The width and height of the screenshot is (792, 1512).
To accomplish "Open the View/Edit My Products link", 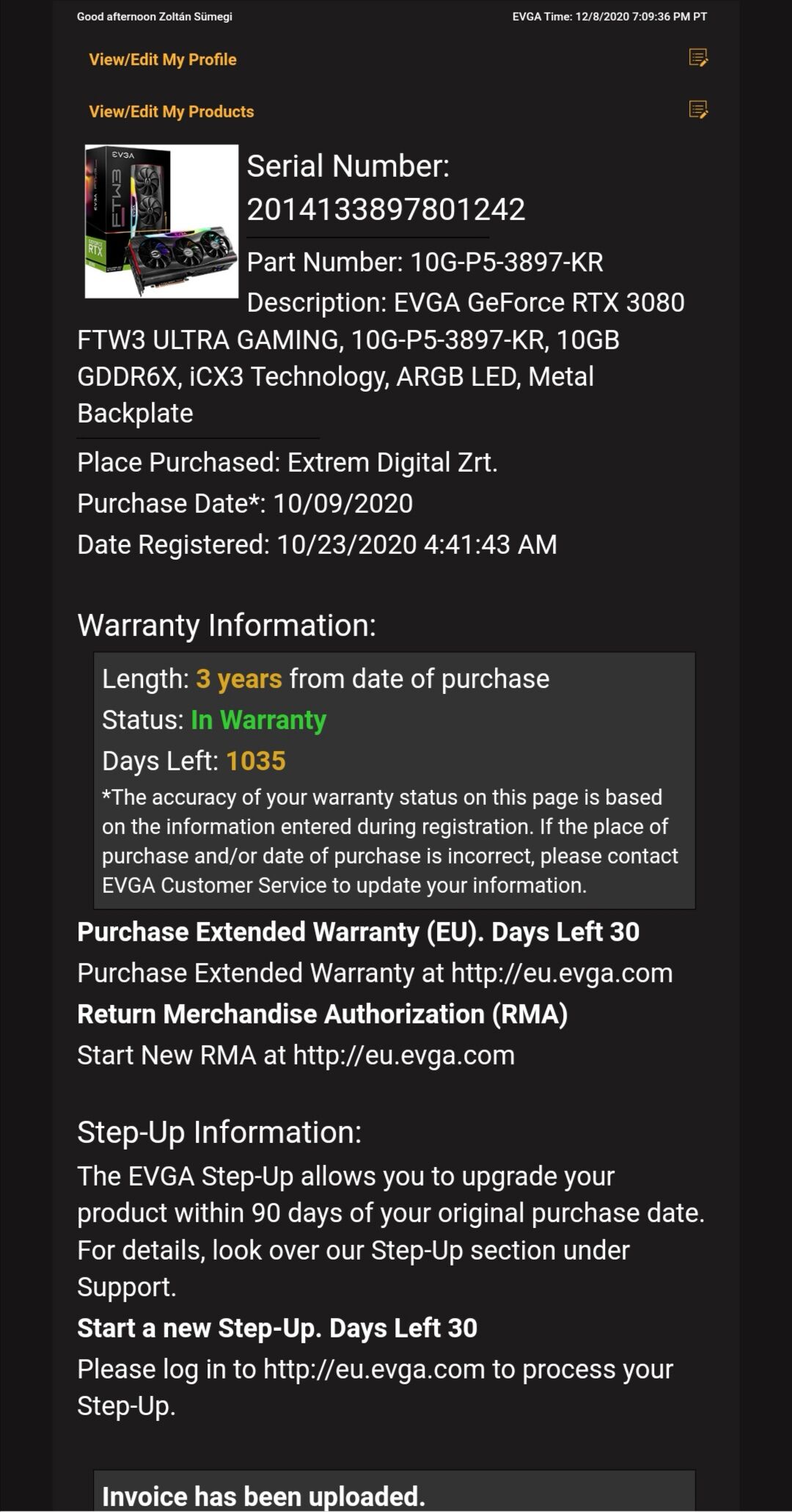I will 172,112.
